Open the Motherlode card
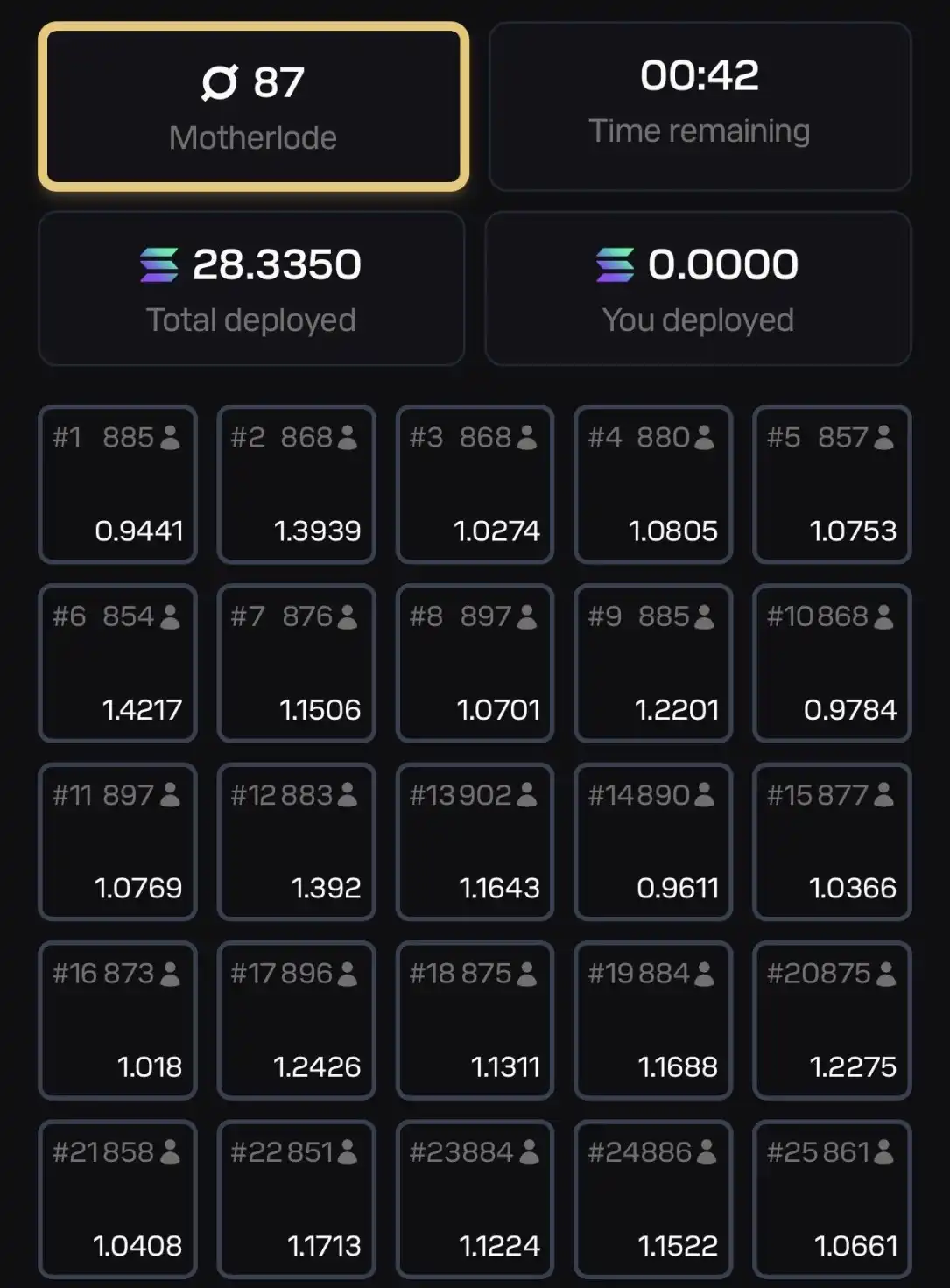 [x=253, y=107]
